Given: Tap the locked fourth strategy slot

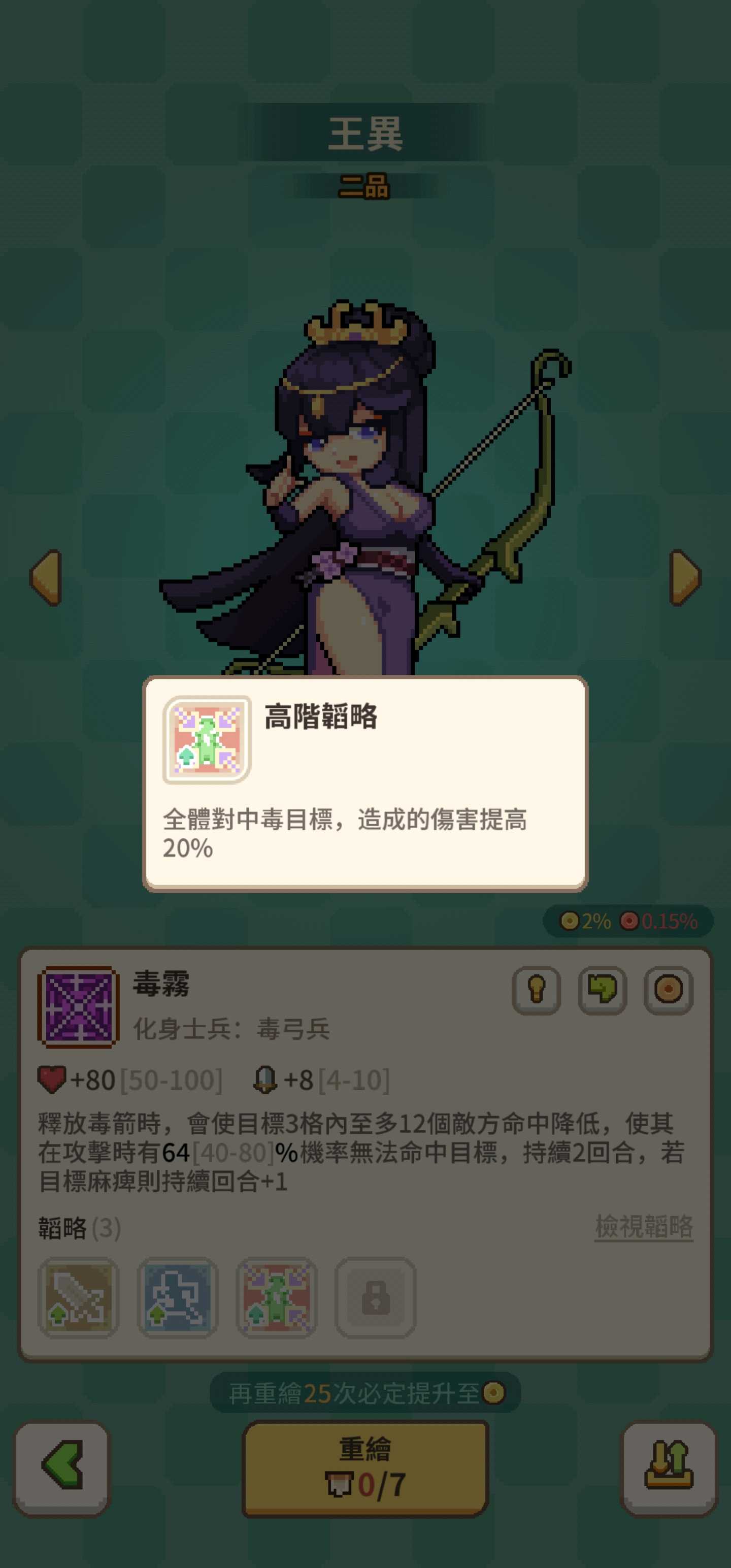Looking at the screenshot, I should coord(376,1297).
